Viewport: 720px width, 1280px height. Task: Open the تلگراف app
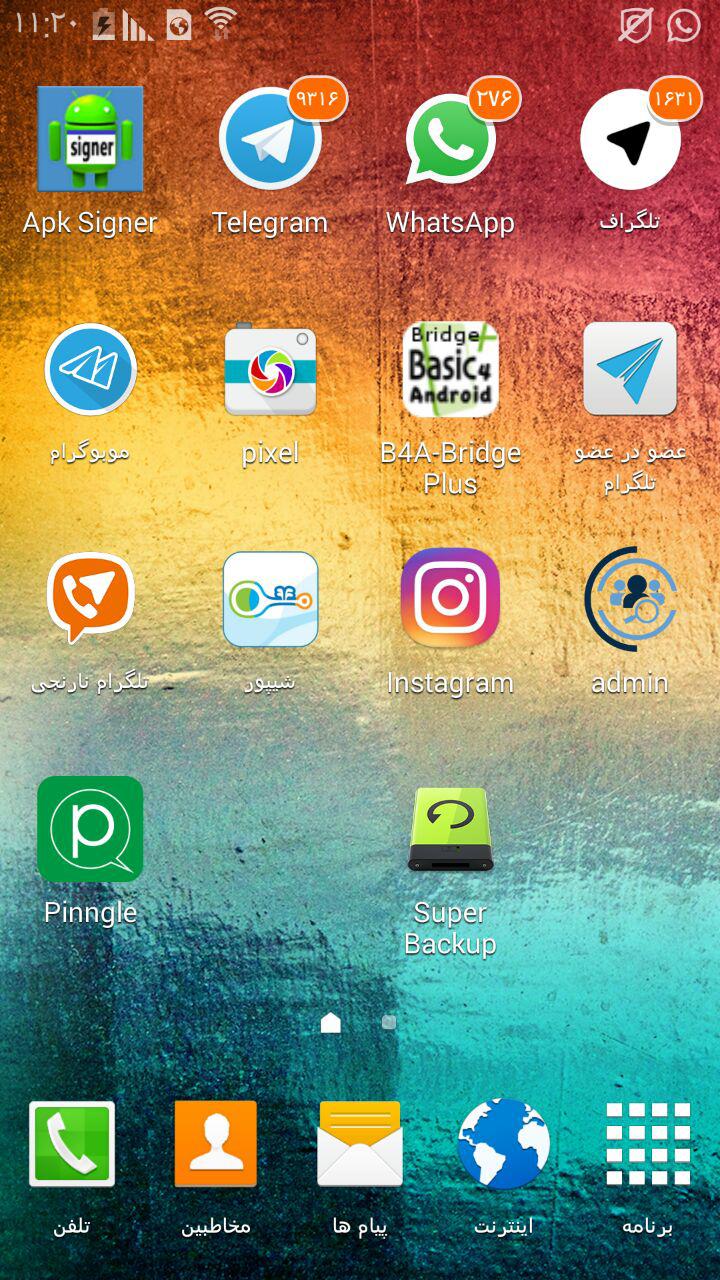click(630, 140)
